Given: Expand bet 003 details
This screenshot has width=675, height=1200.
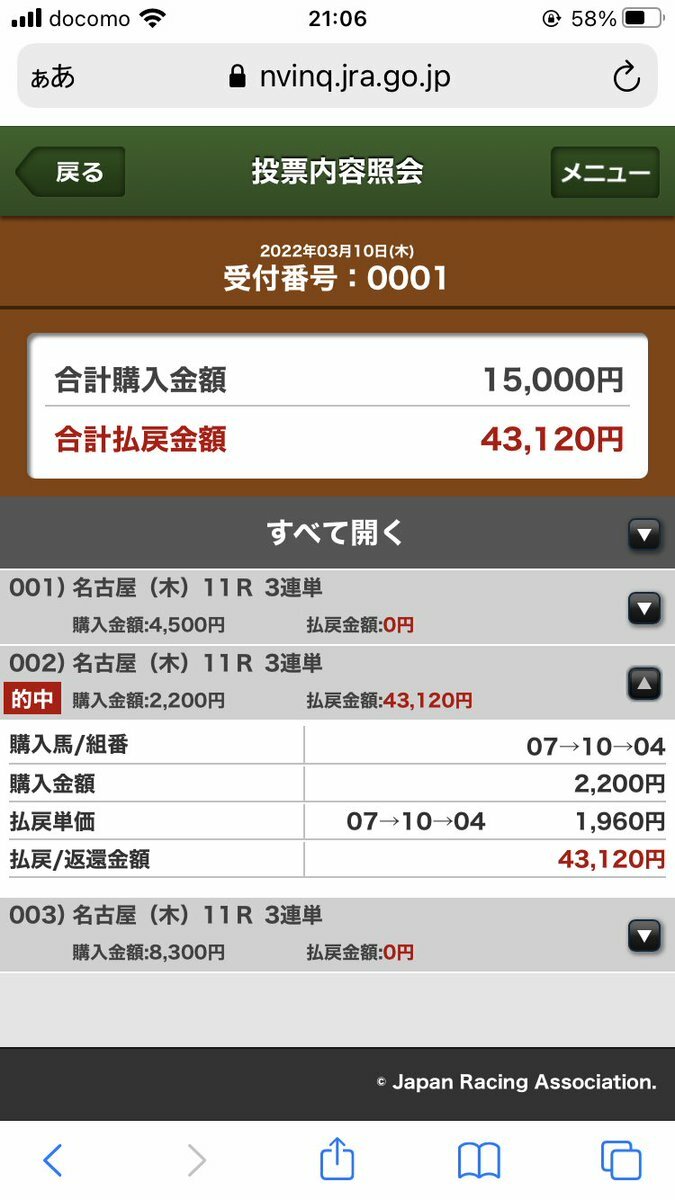Looking at the screenshot, I should tap(644, 935).
